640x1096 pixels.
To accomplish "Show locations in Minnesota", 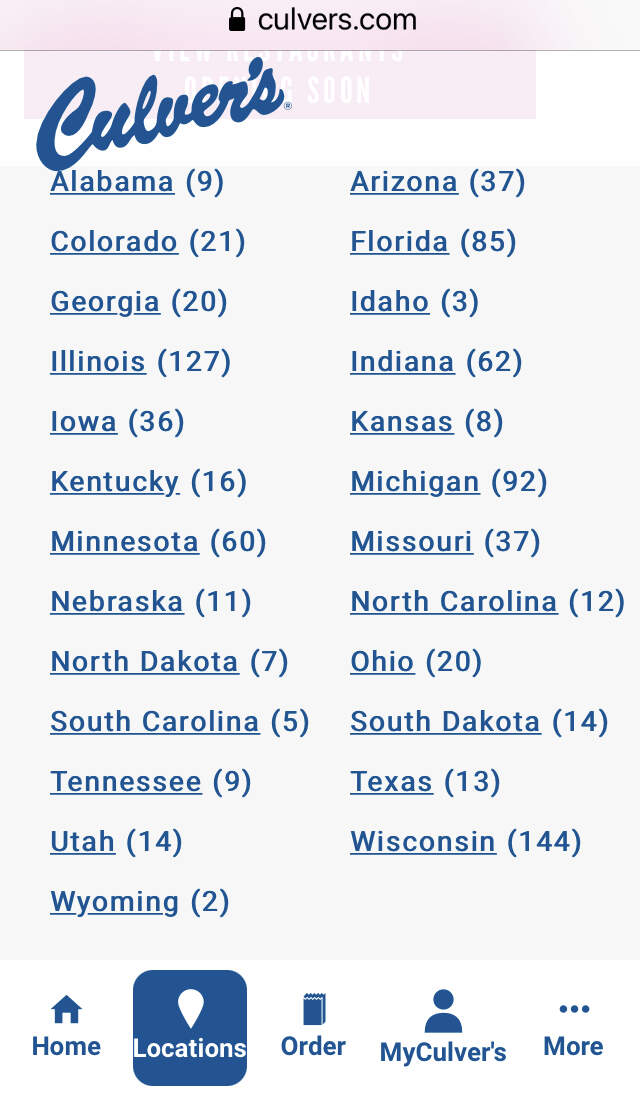I will pyautogui.click(x=125, y=542).
